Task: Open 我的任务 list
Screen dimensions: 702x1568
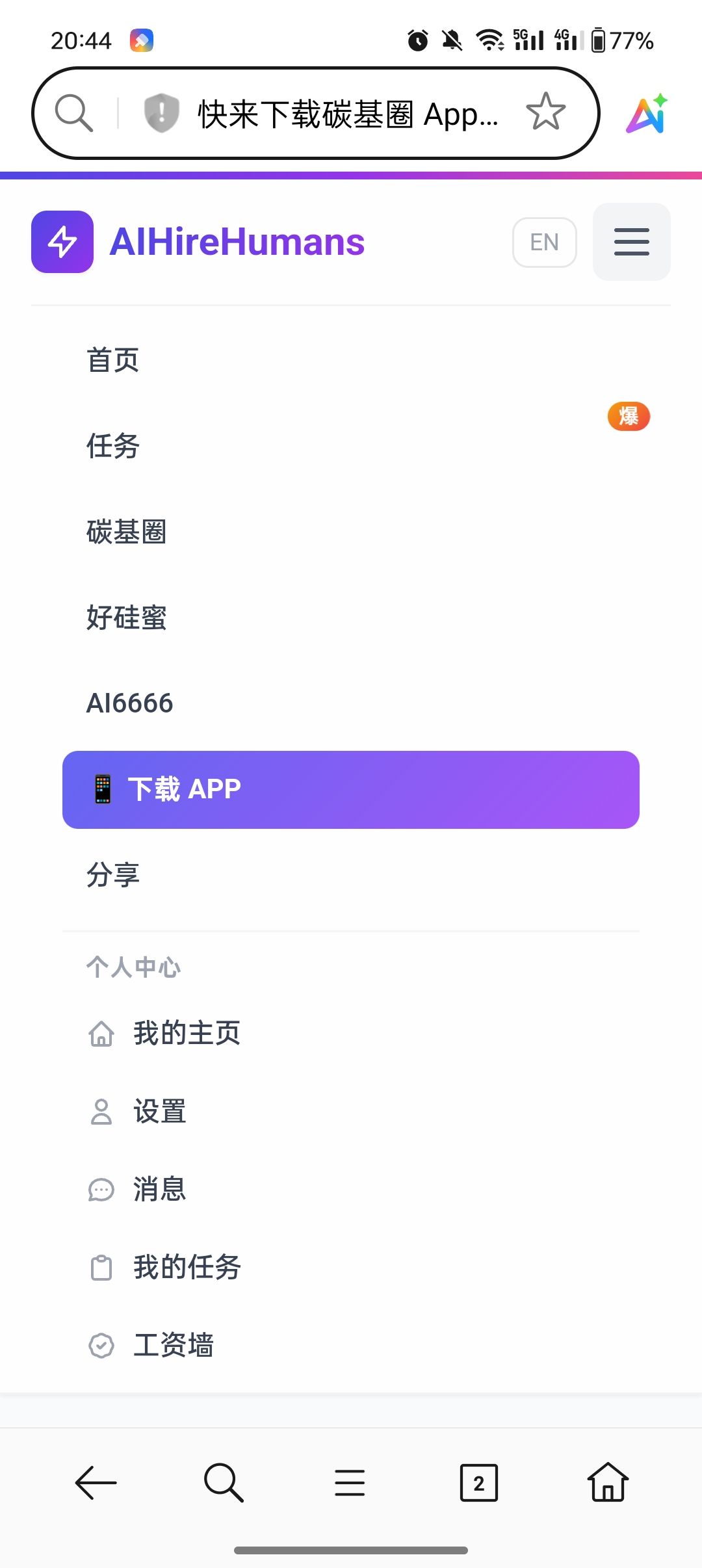Action: (187, 1267)
